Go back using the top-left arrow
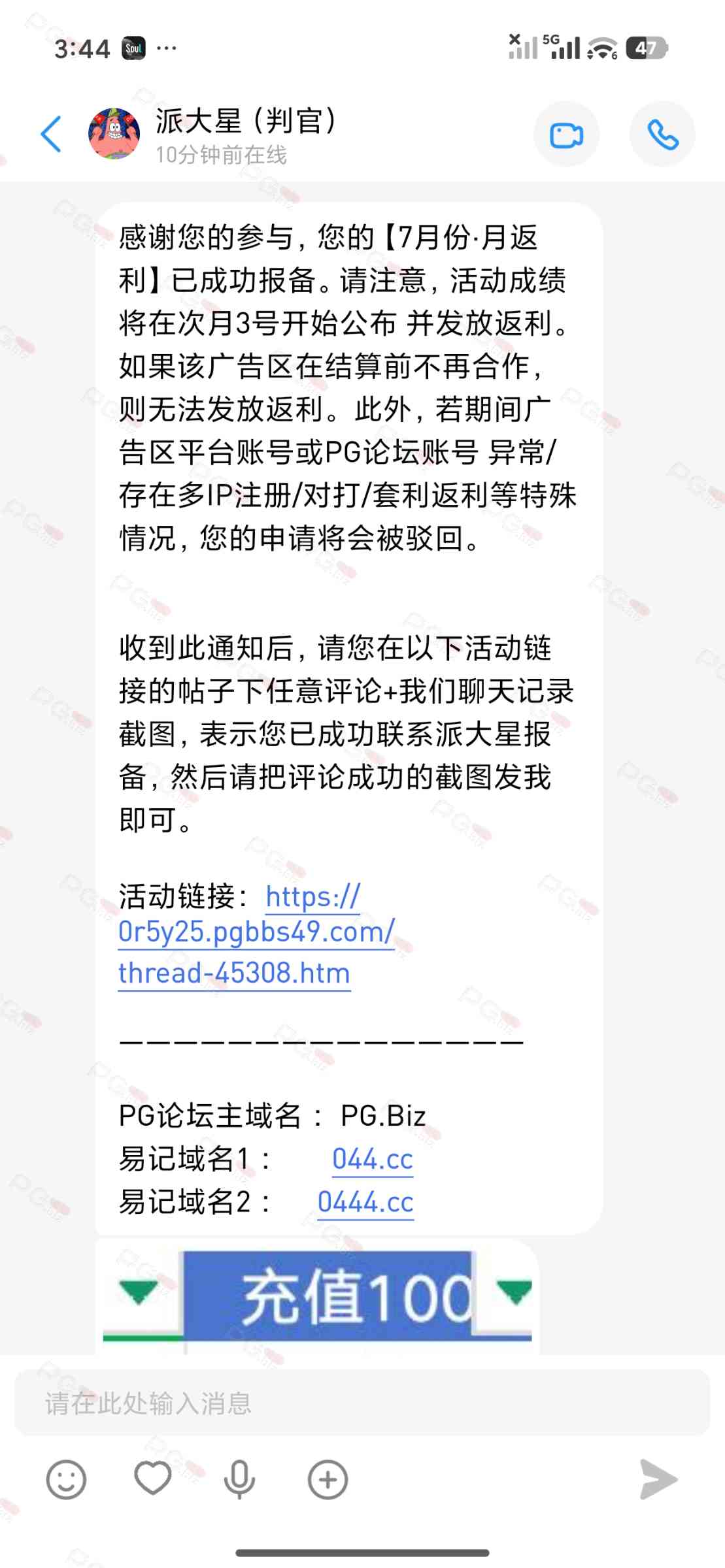The height and width of the screenshot is (1568, 725). point(51,134)
